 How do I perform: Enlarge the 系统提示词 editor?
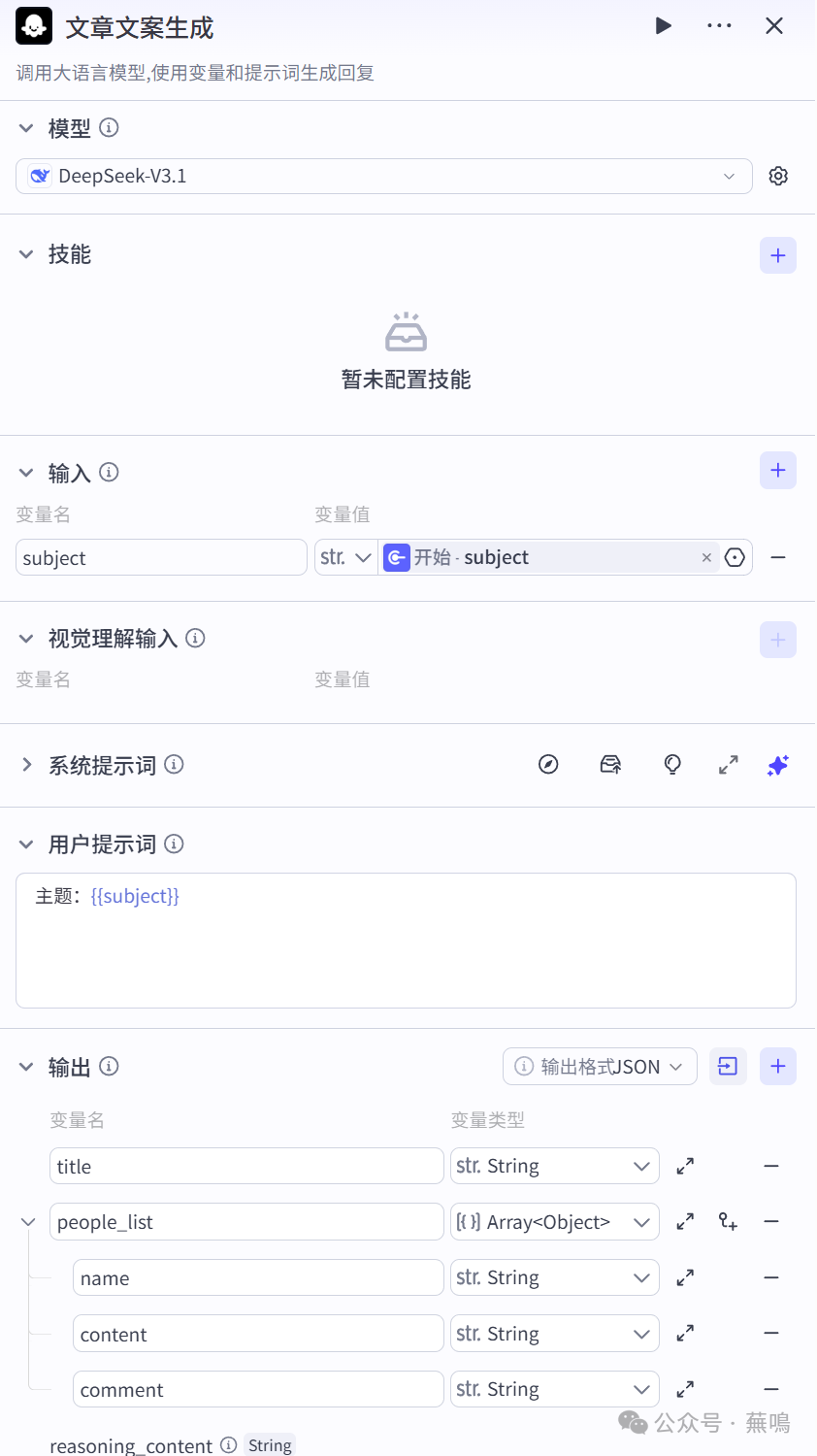click(728, 765)
